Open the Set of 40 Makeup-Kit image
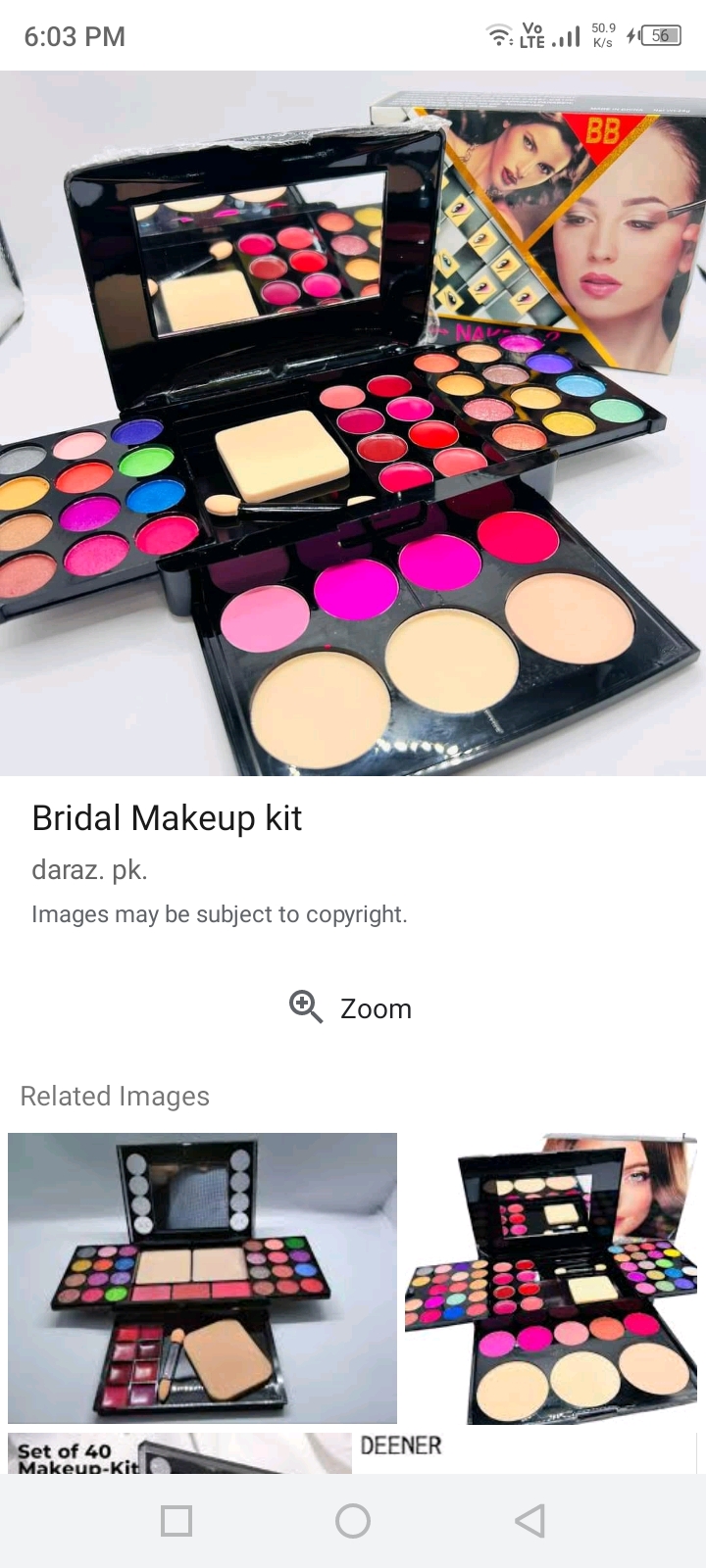This screenshot has width=706, height=1568. (178, 1453)
